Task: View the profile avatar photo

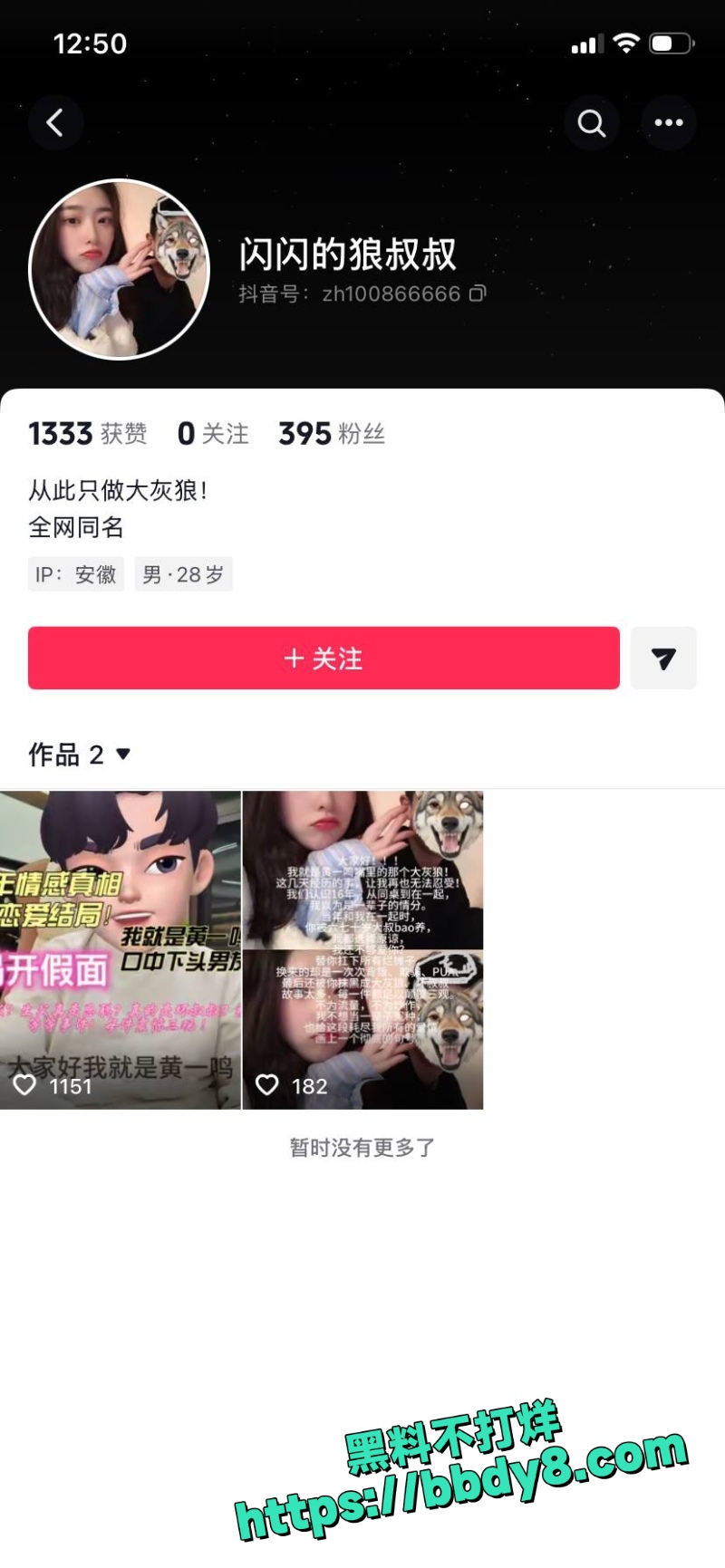Action: tap(119, 269)
